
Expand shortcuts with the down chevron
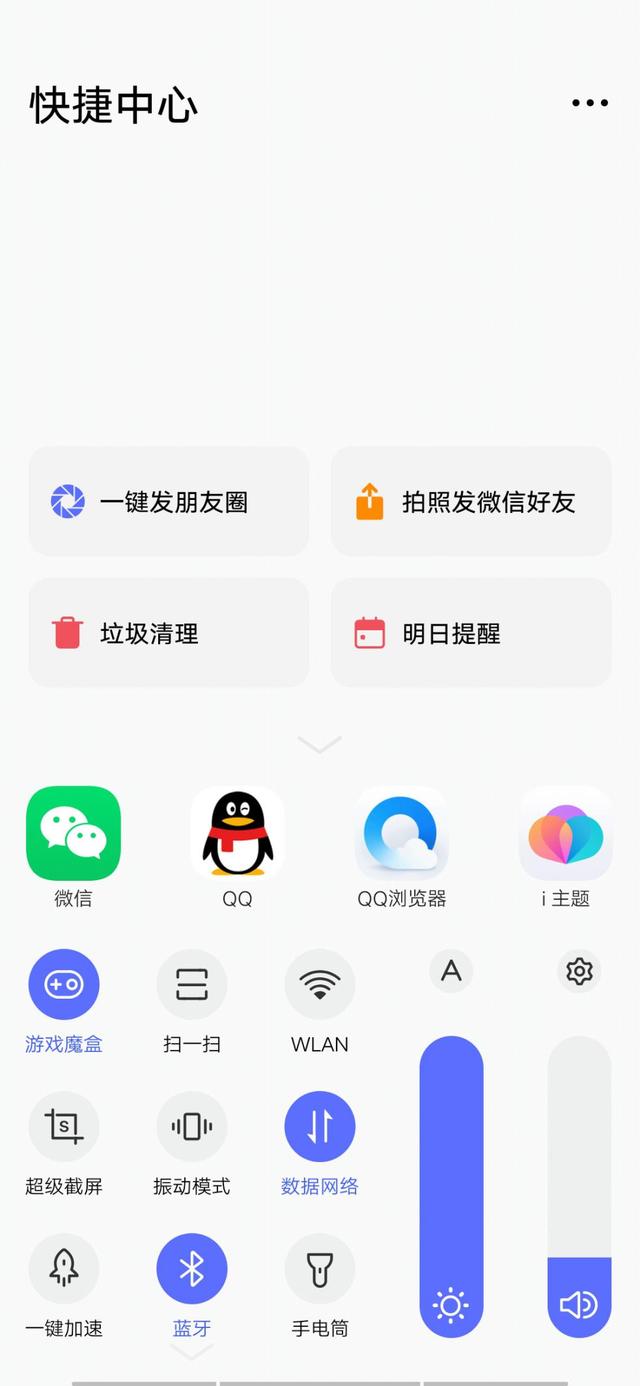(320, 744)
